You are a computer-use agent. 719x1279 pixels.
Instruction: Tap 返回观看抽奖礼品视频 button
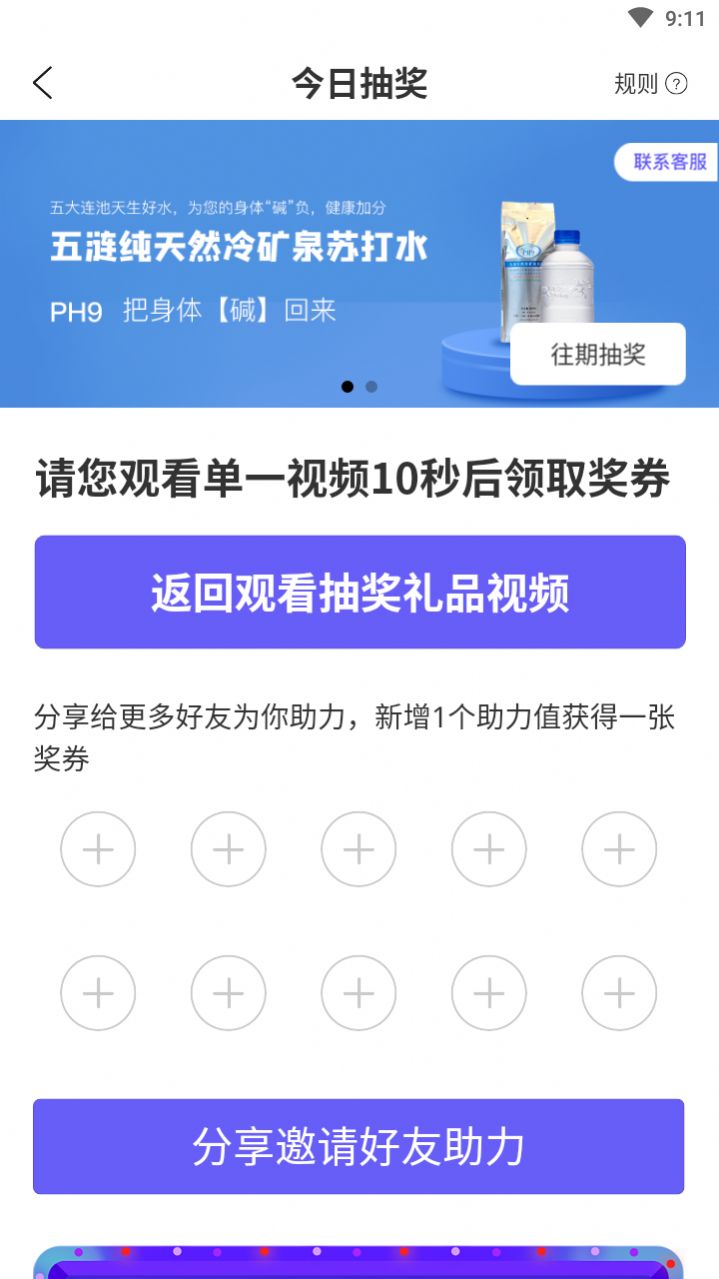(360, 592)
